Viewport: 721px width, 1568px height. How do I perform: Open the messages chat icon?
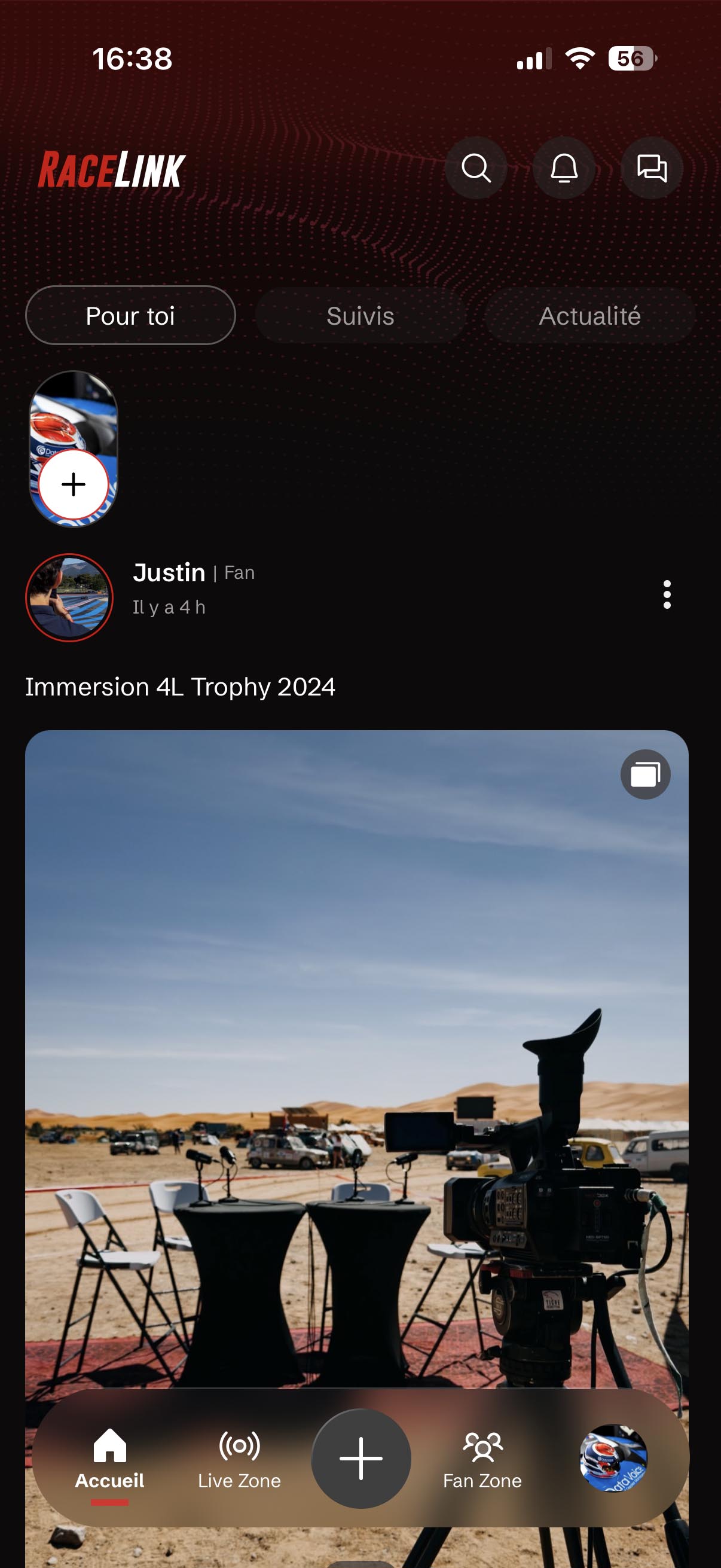[652, 168]
